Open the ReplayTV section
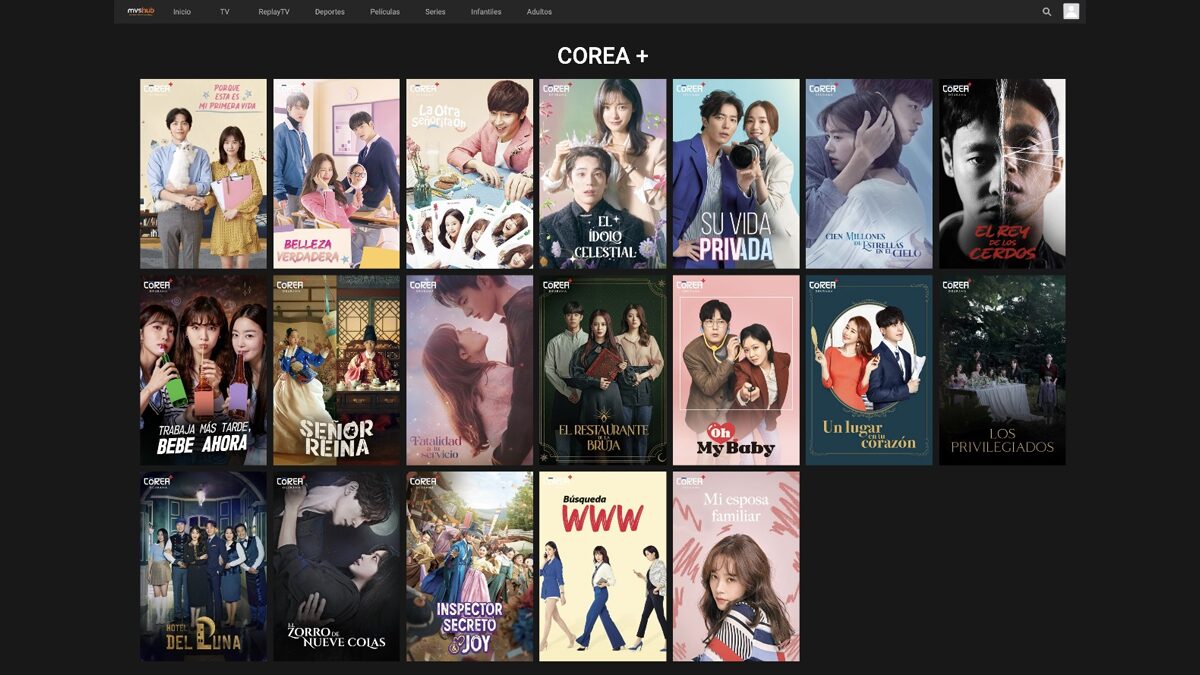The width and height of the screenshot is (1200, 675). tap(273, 12)
